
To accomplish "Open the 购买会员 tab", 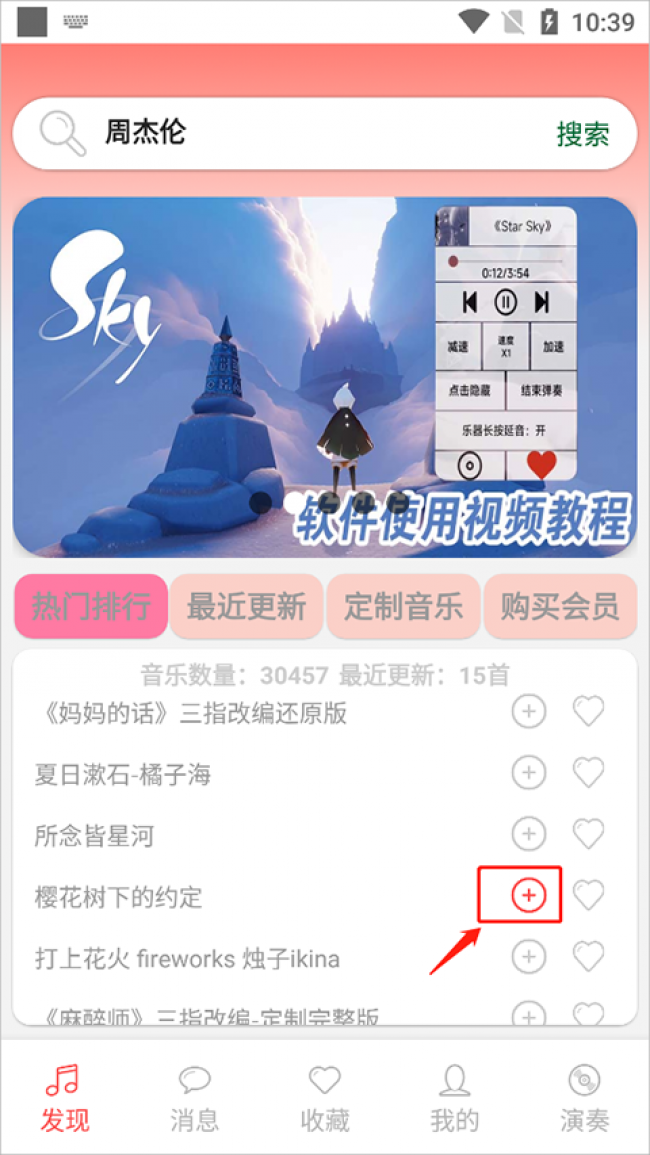I will [x=560, y=606].
